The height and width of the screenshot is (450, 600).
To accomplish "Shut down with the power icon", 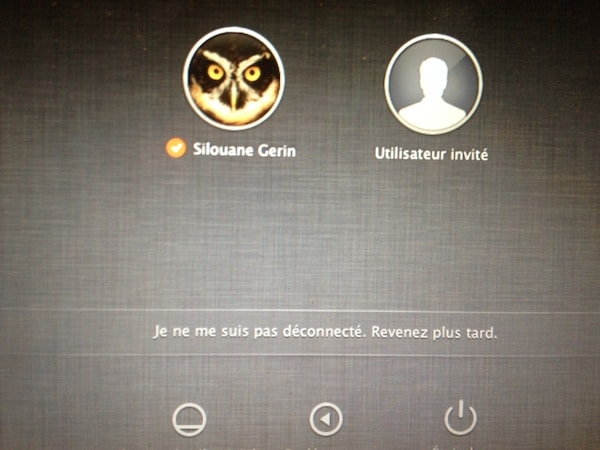I will point(460,418).
